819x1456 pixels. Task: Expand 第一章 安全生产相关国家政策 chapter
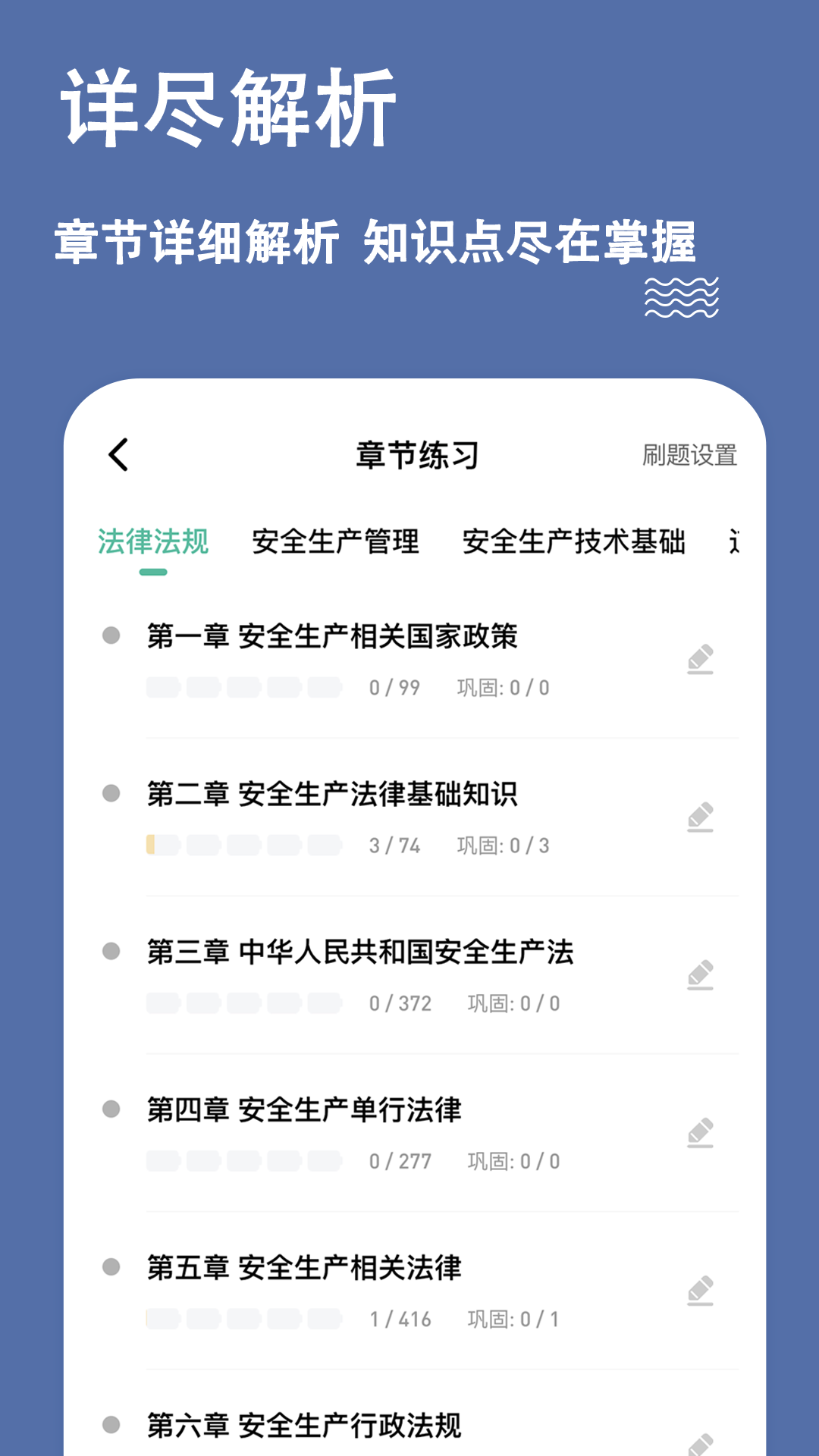click(x=334, y=637)
